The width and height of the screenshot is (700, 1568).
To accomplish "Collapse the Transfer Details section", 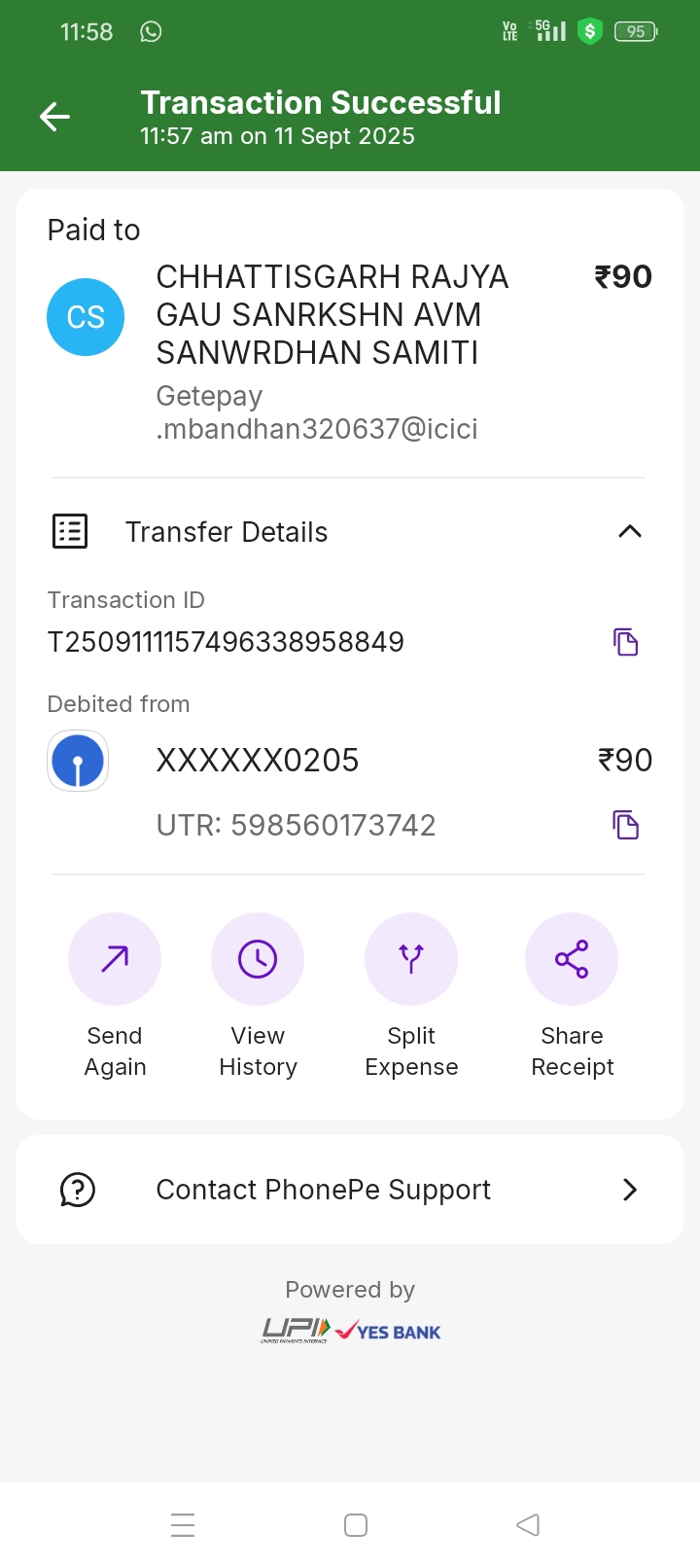I will point(629,531).
